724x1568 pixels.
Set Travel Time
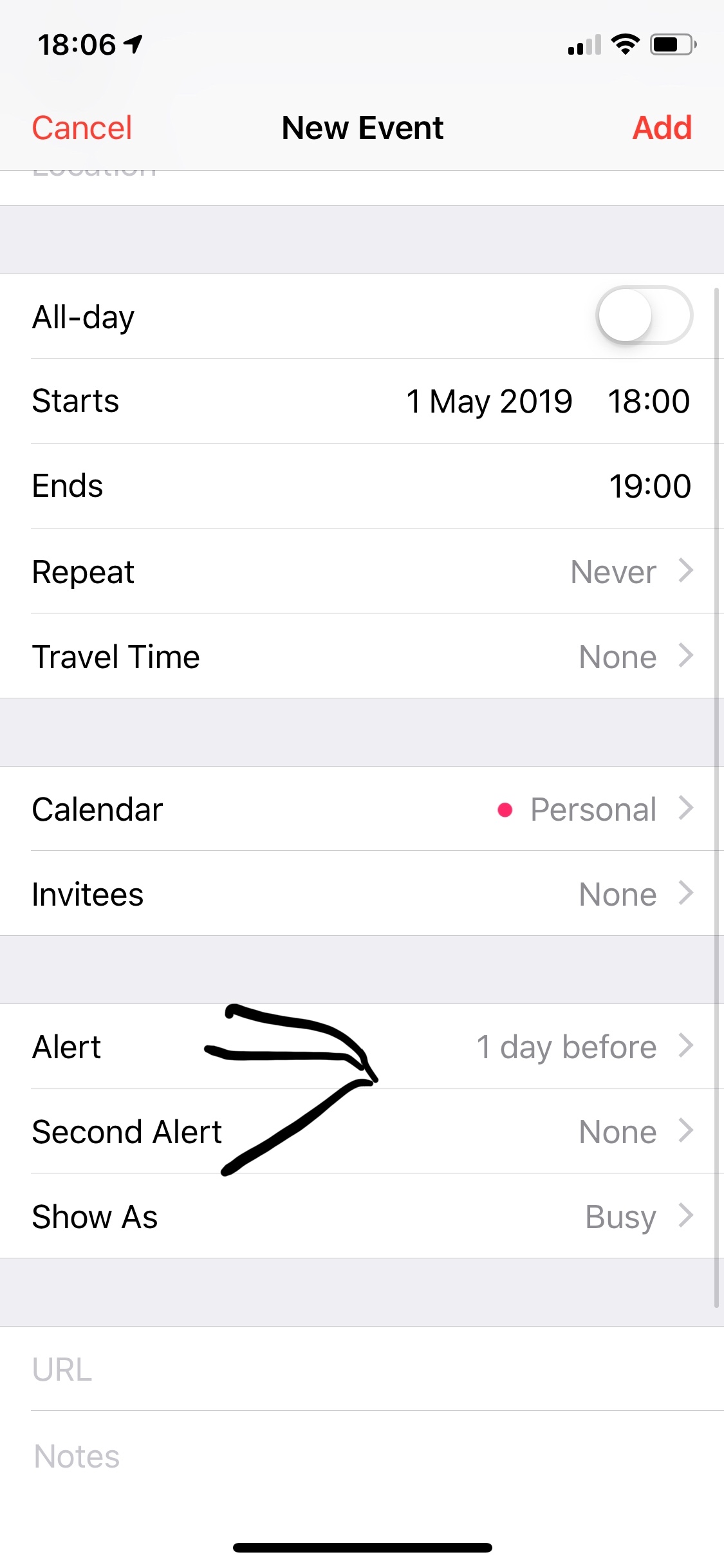[x=362, y=656]
